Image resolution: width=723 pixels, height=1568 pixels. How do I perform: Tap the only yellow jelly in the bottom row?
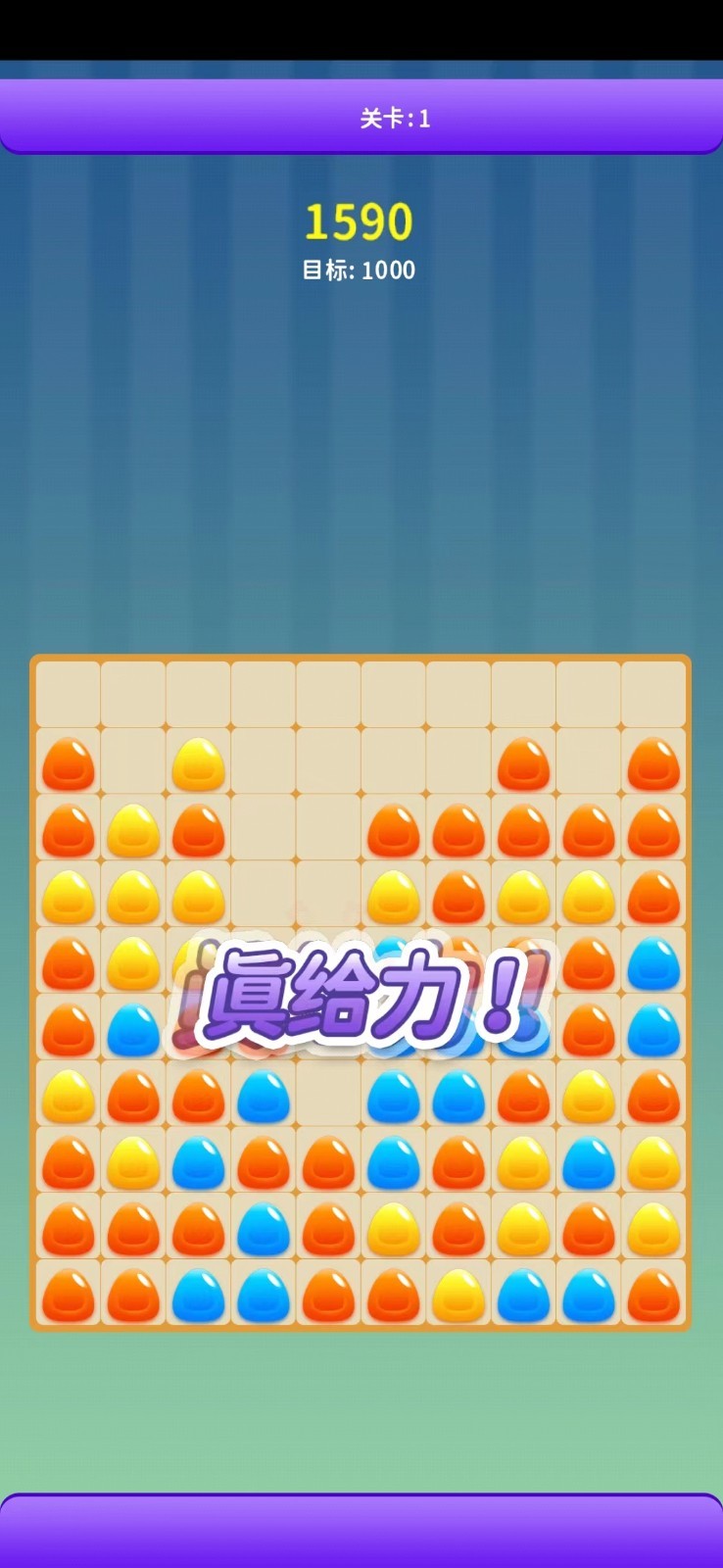[458, 1295]
